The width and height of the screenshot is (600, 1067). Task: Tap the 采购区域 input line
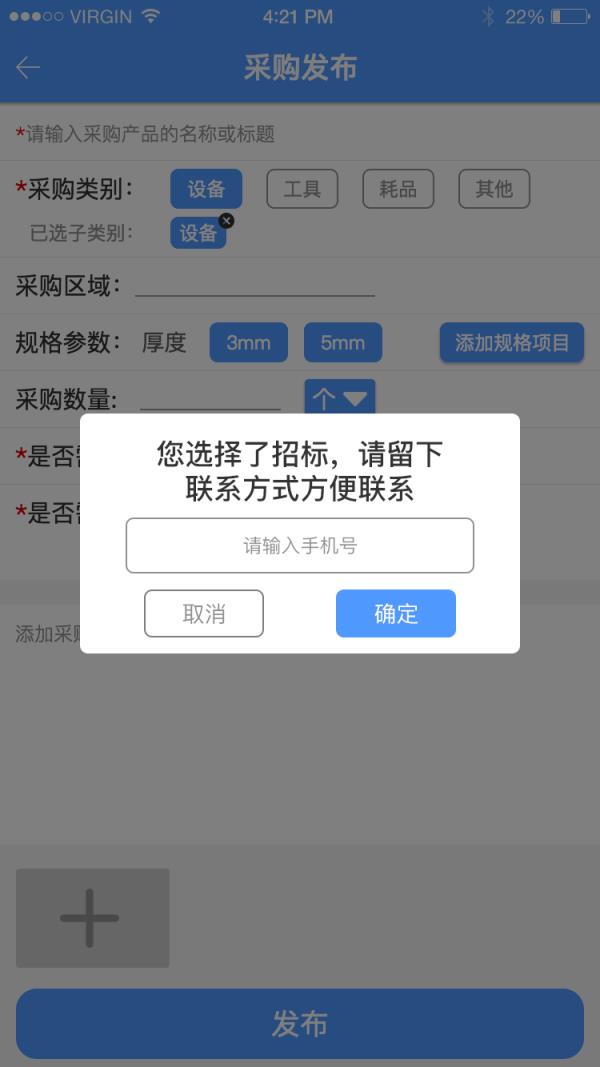(255, 286)
